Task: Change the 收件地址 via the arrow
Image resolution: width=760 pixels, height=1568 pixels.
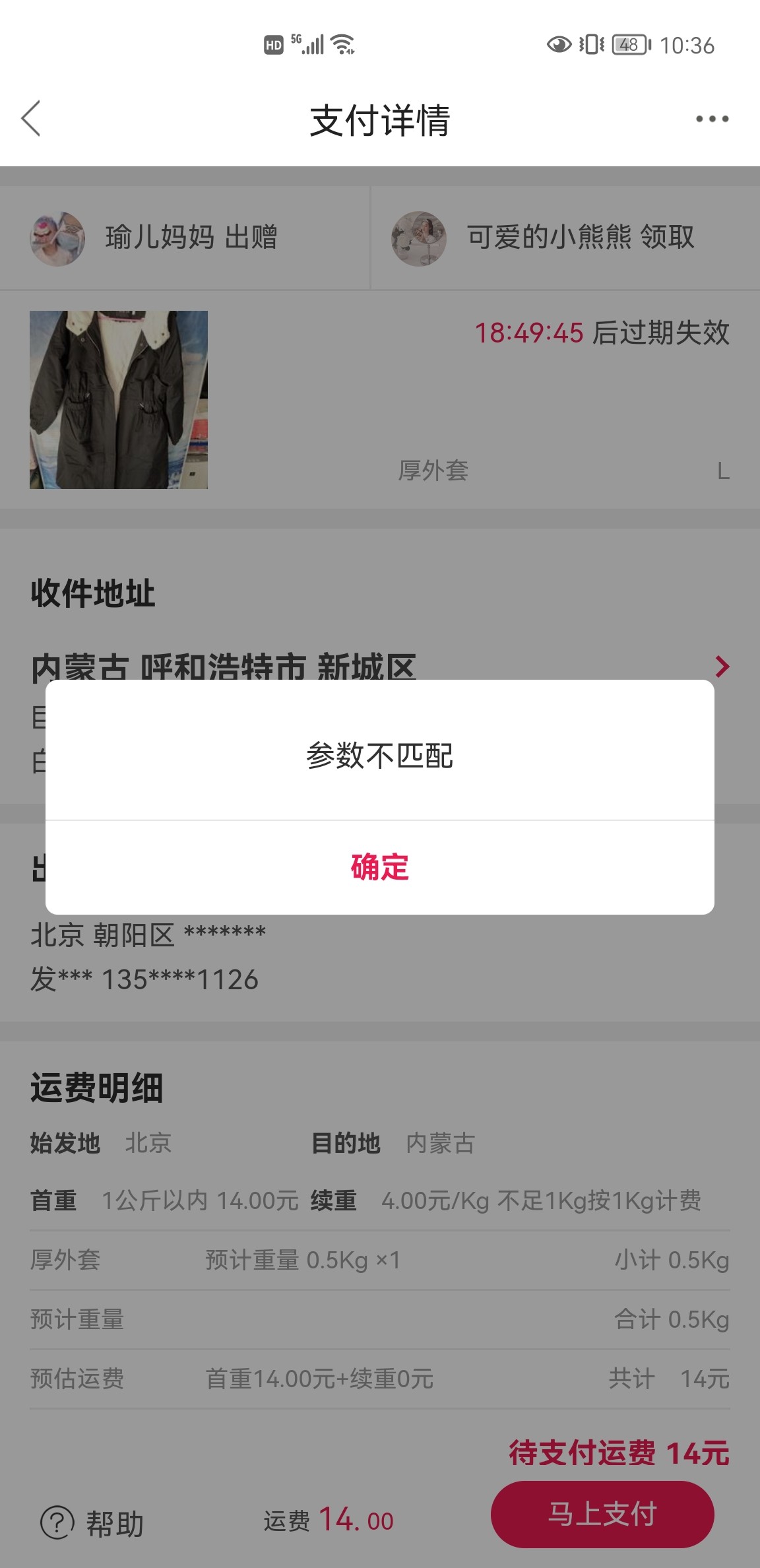Action: pos(722,667)
